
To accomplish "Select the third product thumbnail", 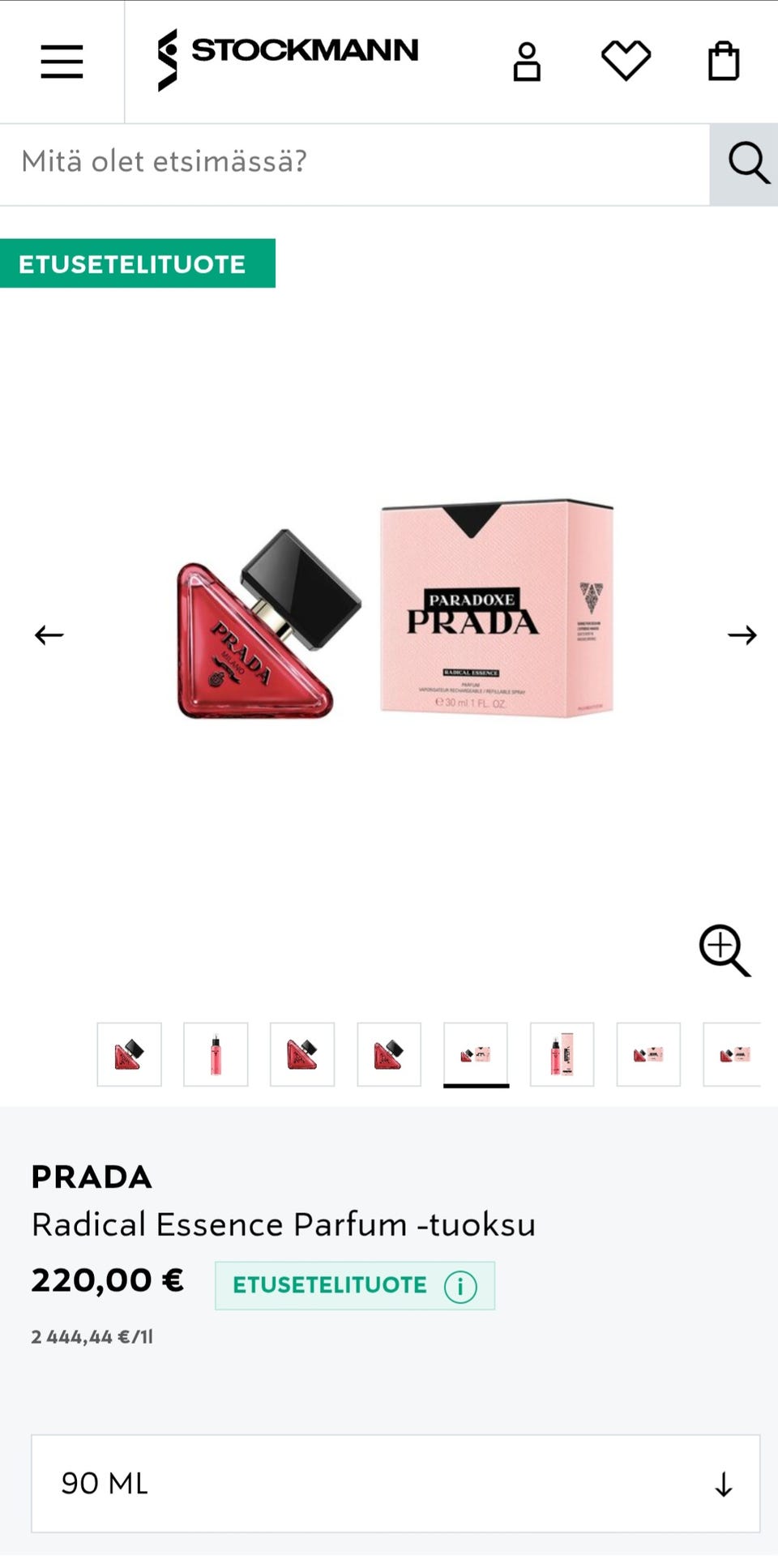I will coord(302,1054).
